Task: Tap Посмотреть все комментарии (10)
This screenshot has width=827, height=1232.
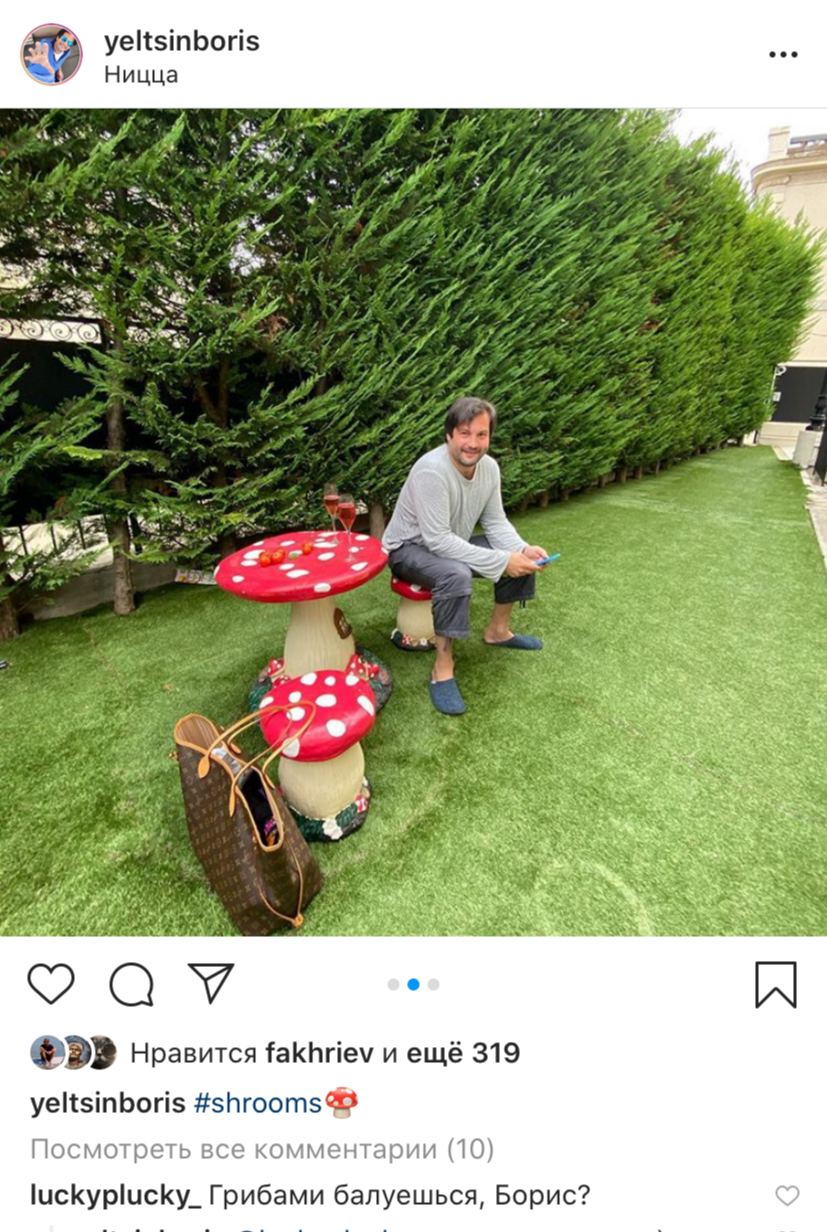Action: coord(262,1149)
